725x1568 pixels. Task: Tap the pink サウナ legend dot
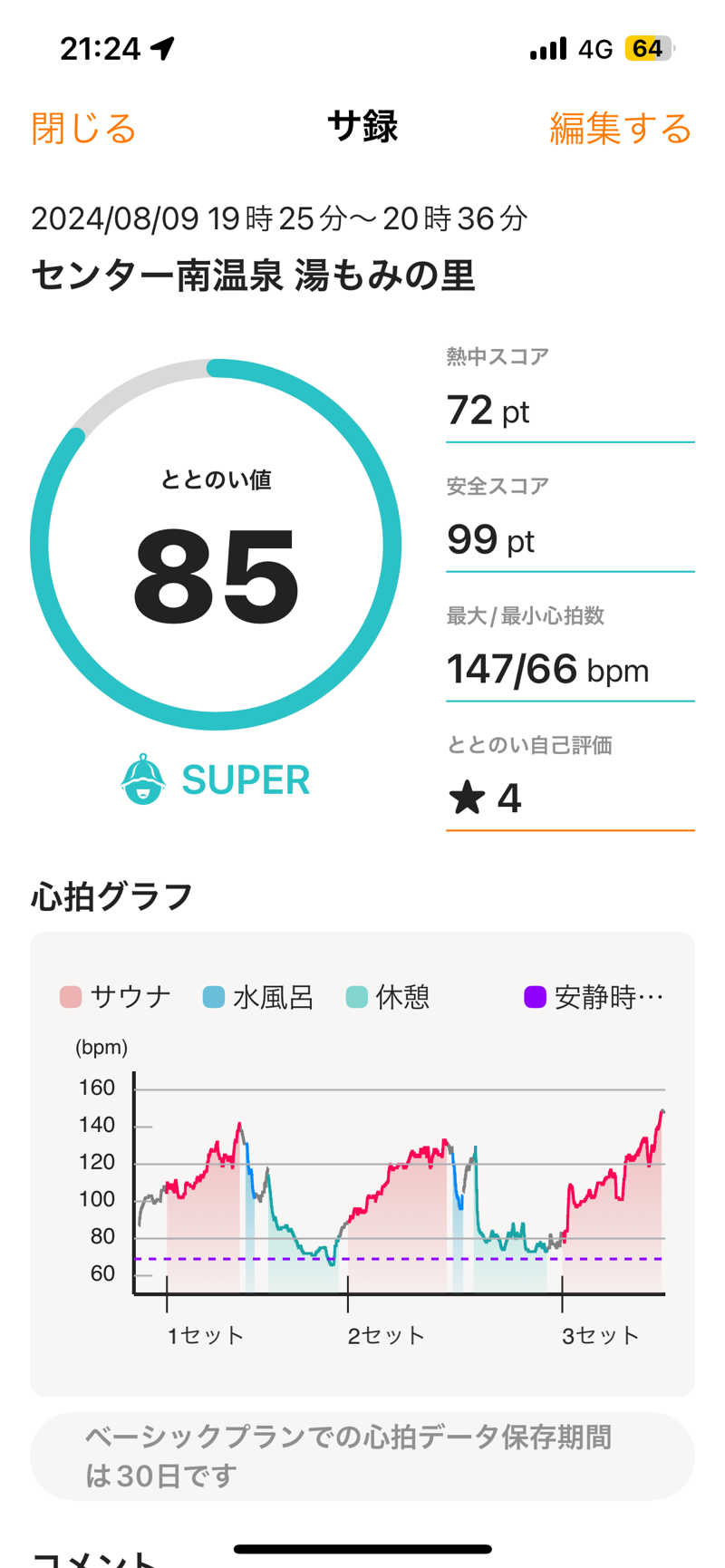[x=71, y=995]
